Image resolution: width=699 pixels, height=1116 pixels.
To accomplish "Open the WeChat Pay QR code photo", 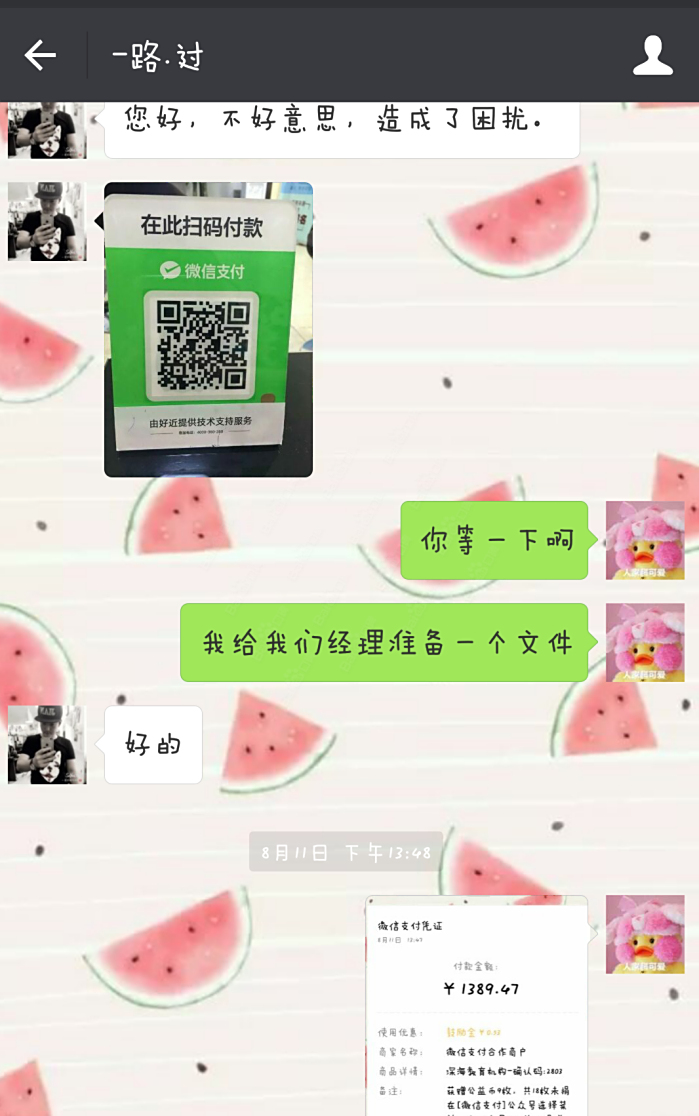I will click(x=208, y=329).
